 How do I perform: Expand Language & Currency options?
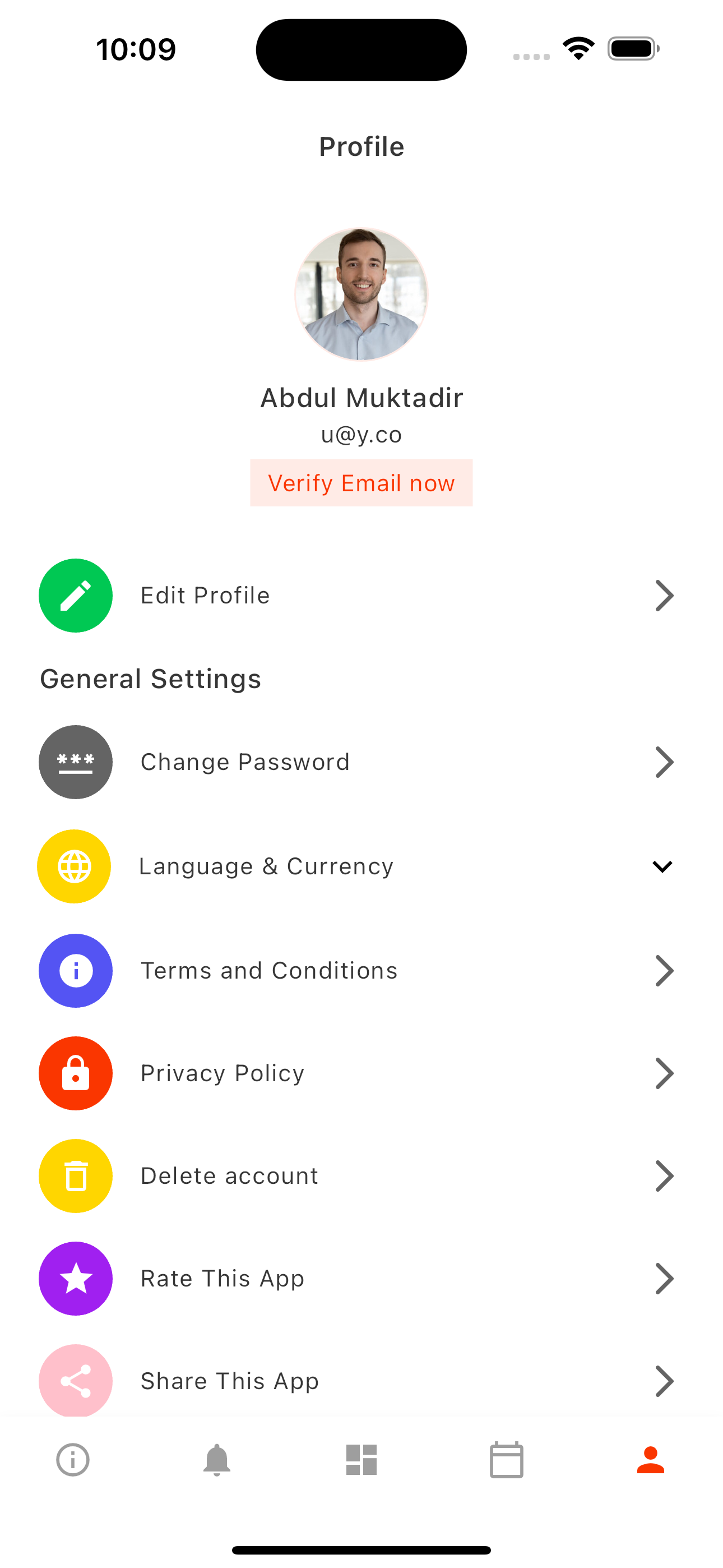tap(361, 866)
